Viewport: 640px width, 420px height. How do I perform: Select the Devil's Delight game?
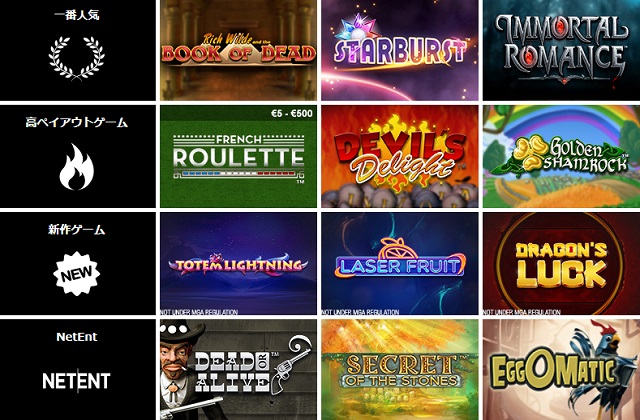pyautogui.click(x=399, y=155)
